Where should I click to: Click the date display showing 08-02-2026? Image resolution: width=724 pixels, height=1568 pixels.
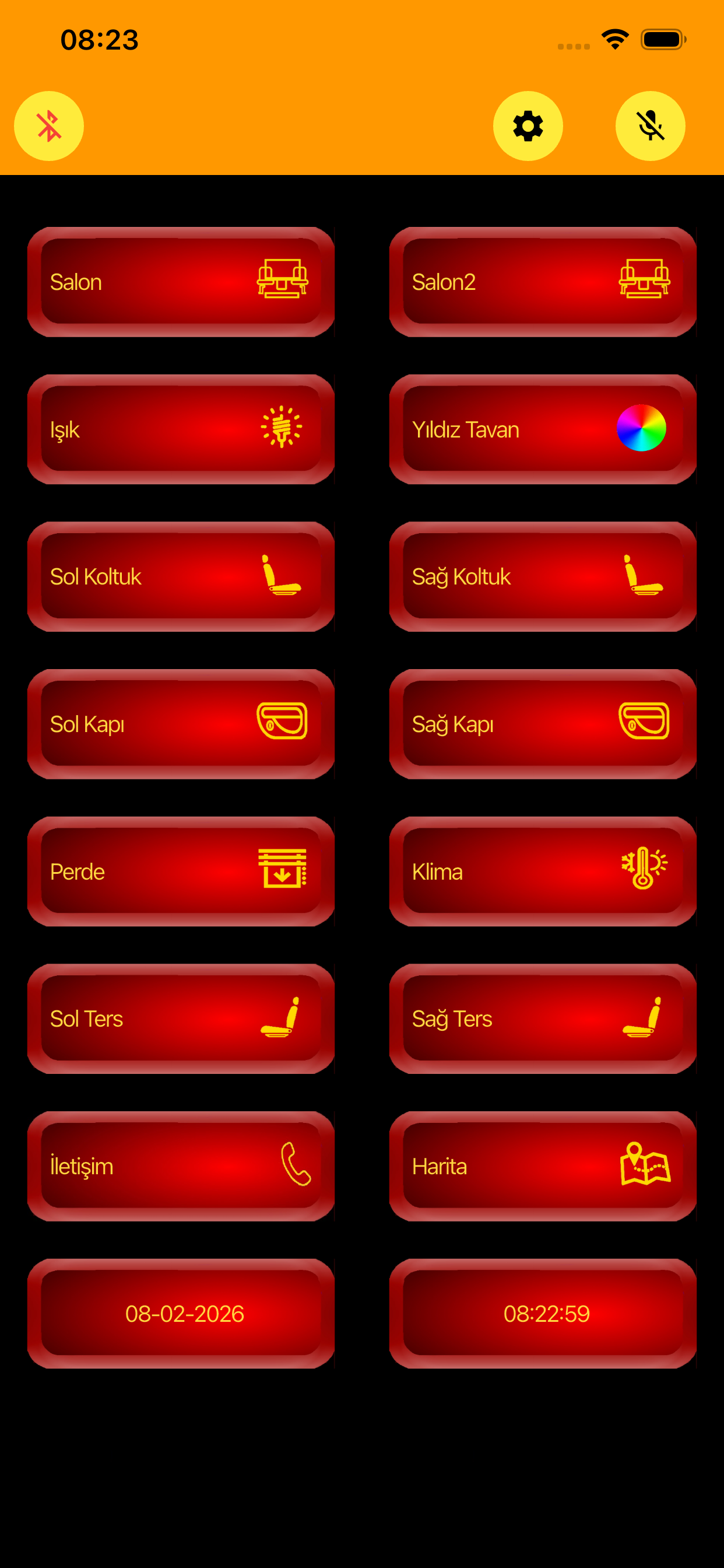(x=182, y=1313)
